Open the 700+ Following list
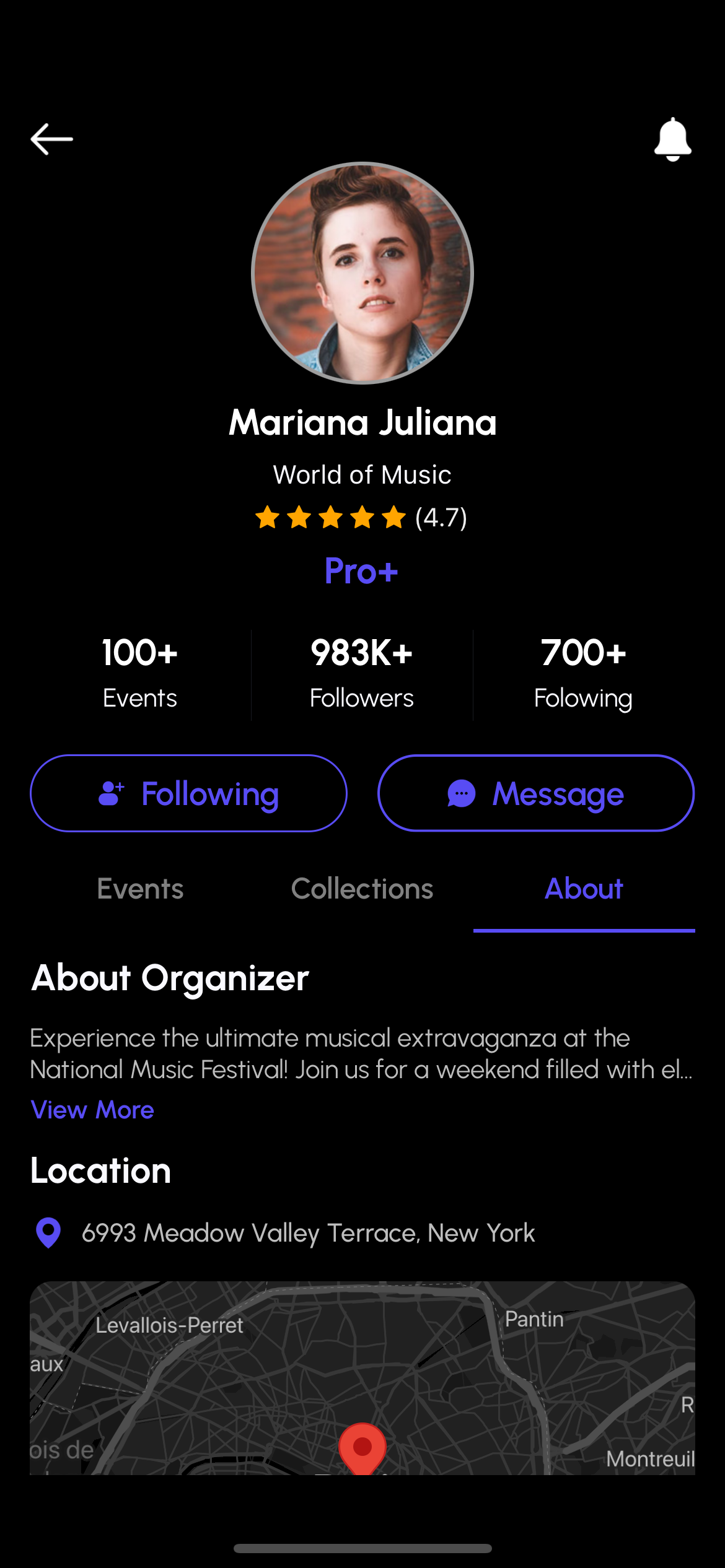Screen dimensions: 725x1568 tap(583, 674)
